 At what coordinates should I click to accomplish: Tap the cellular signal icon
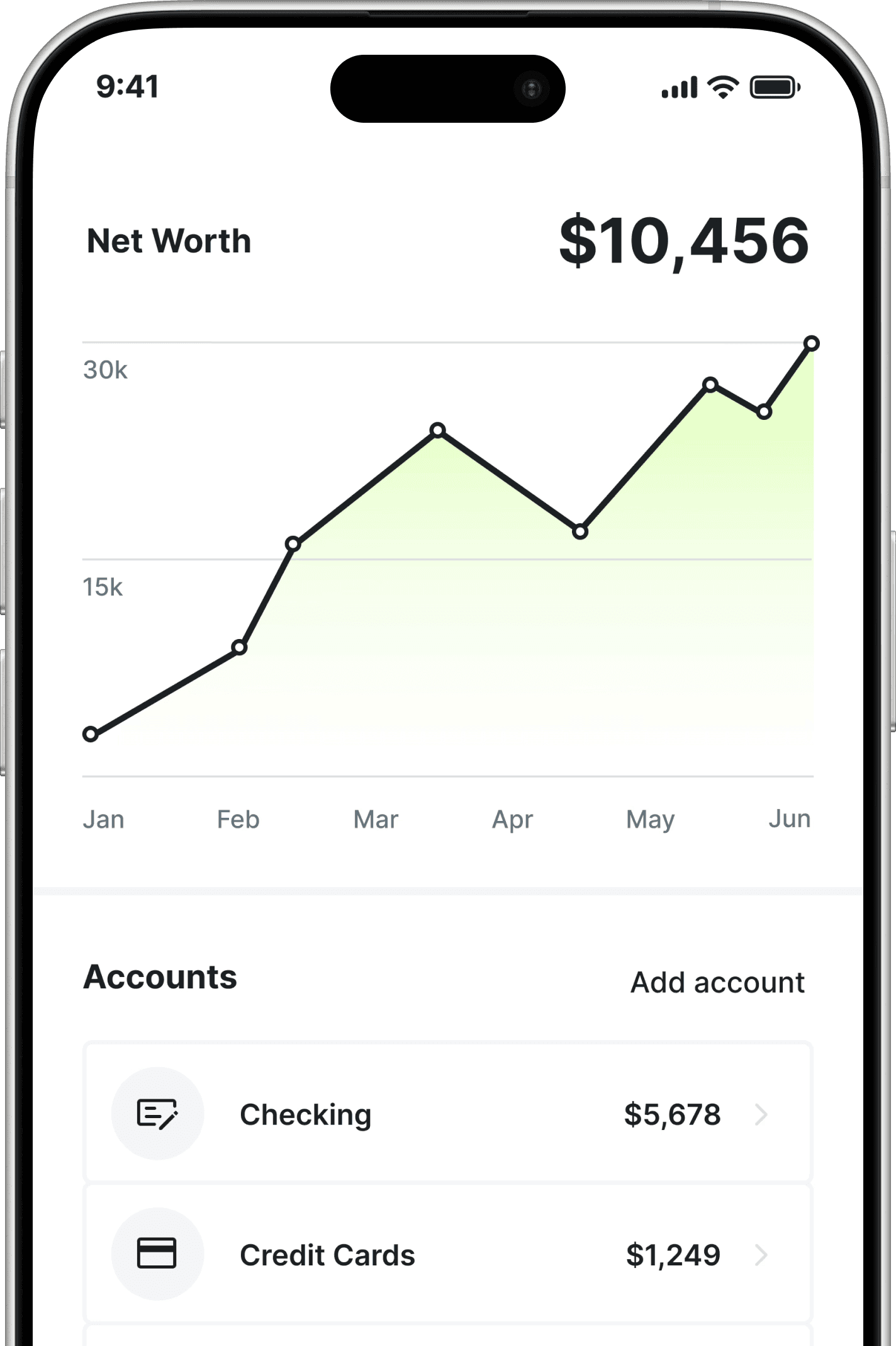678,88
